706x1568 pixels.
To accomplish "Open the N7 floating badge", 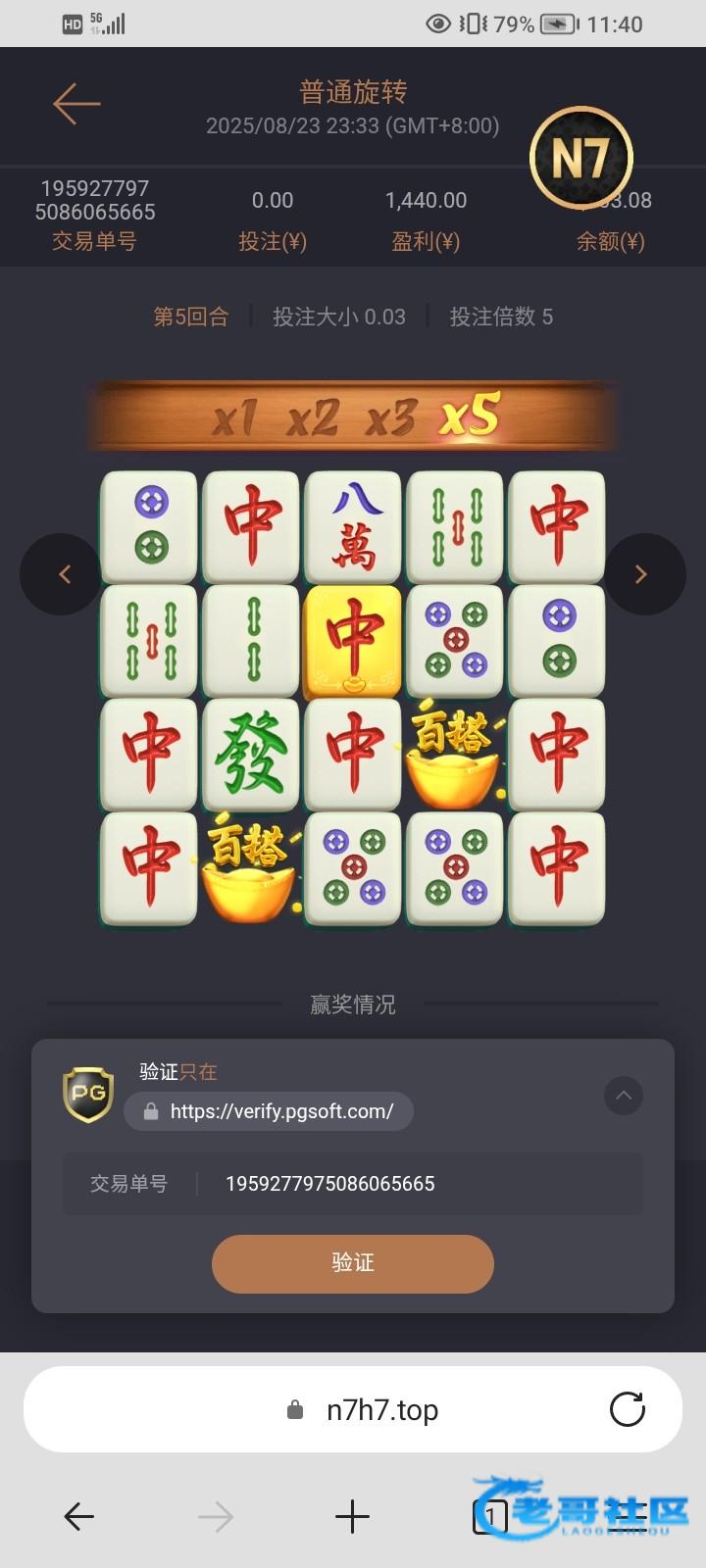I will pyautogui.click(x=580, y=159).
